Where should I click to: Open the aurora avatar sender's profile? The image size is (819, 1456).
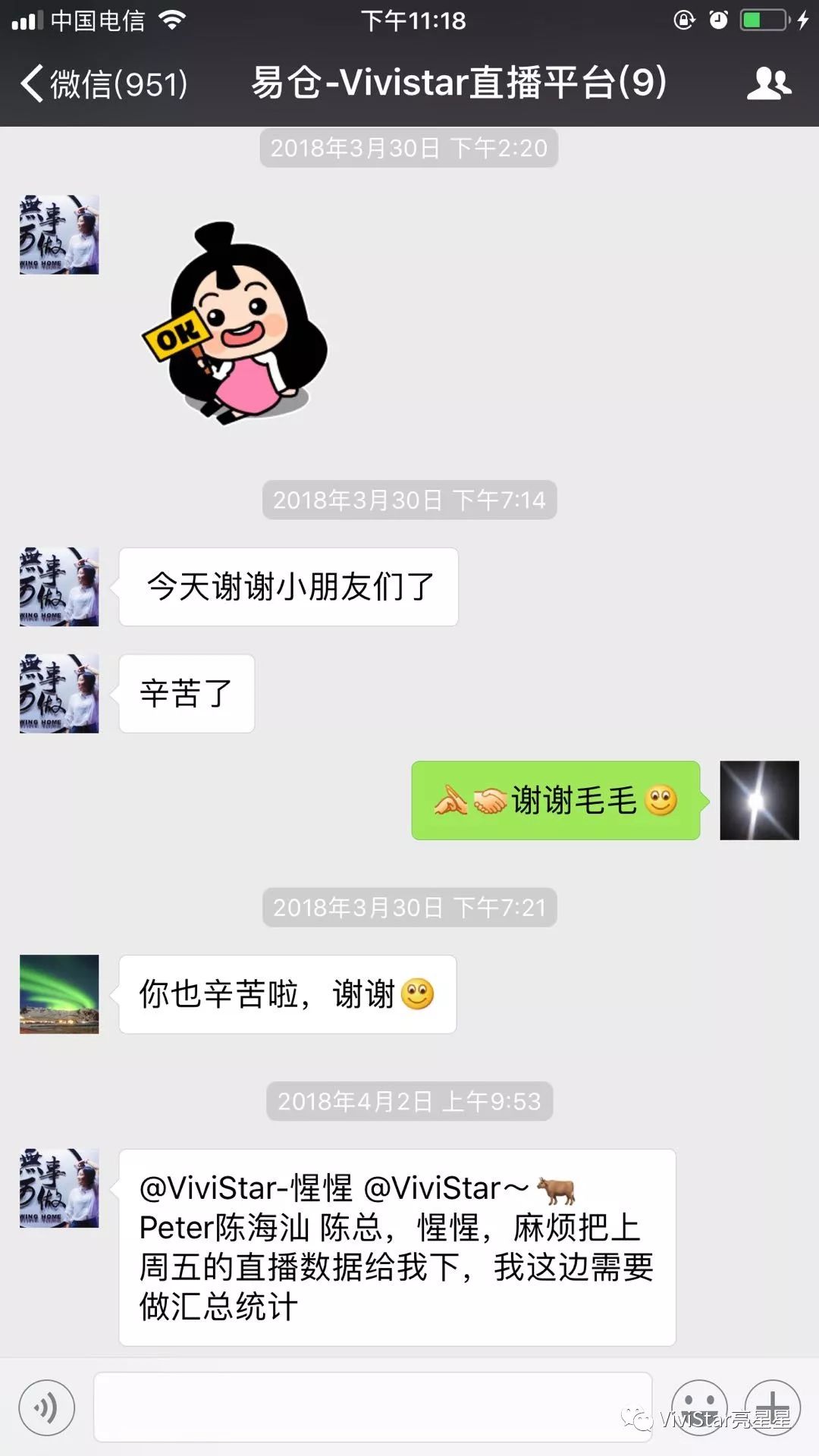pos(59,993)
